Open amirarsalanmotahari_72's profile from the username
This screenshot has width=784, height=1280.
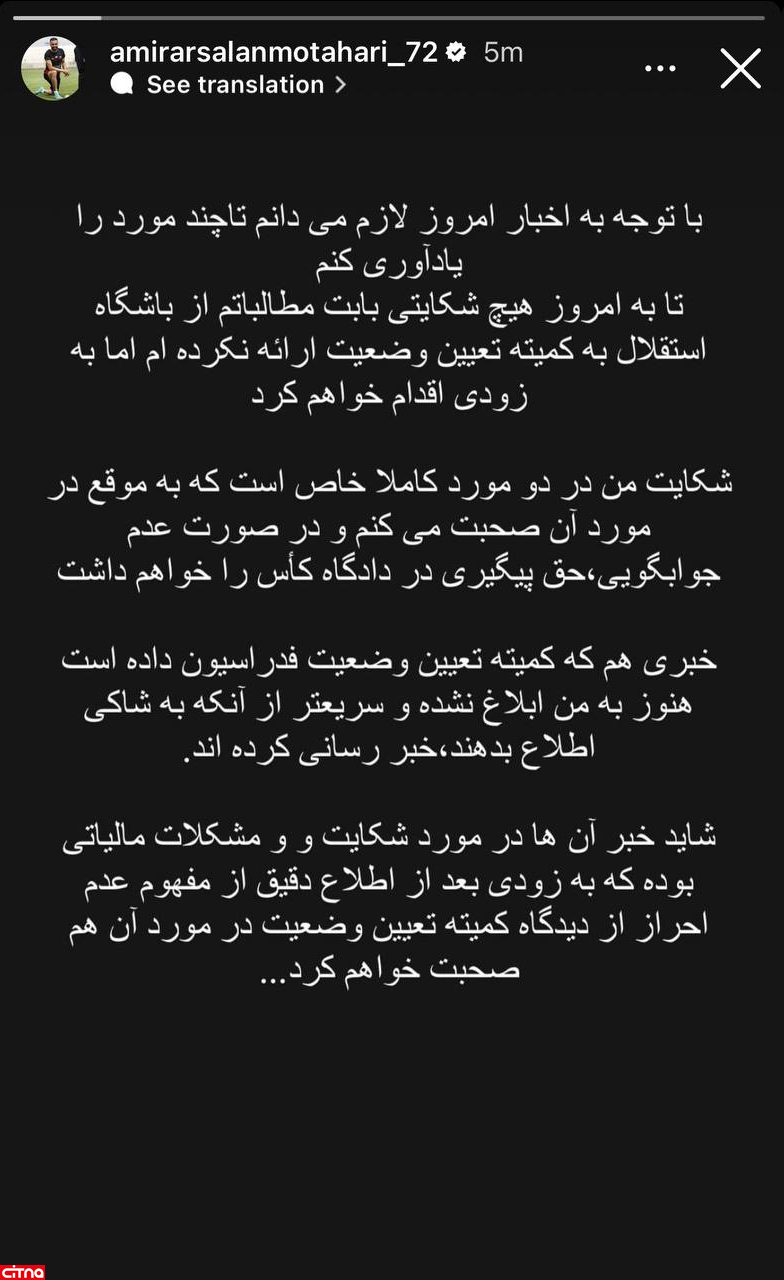point(273,53)
